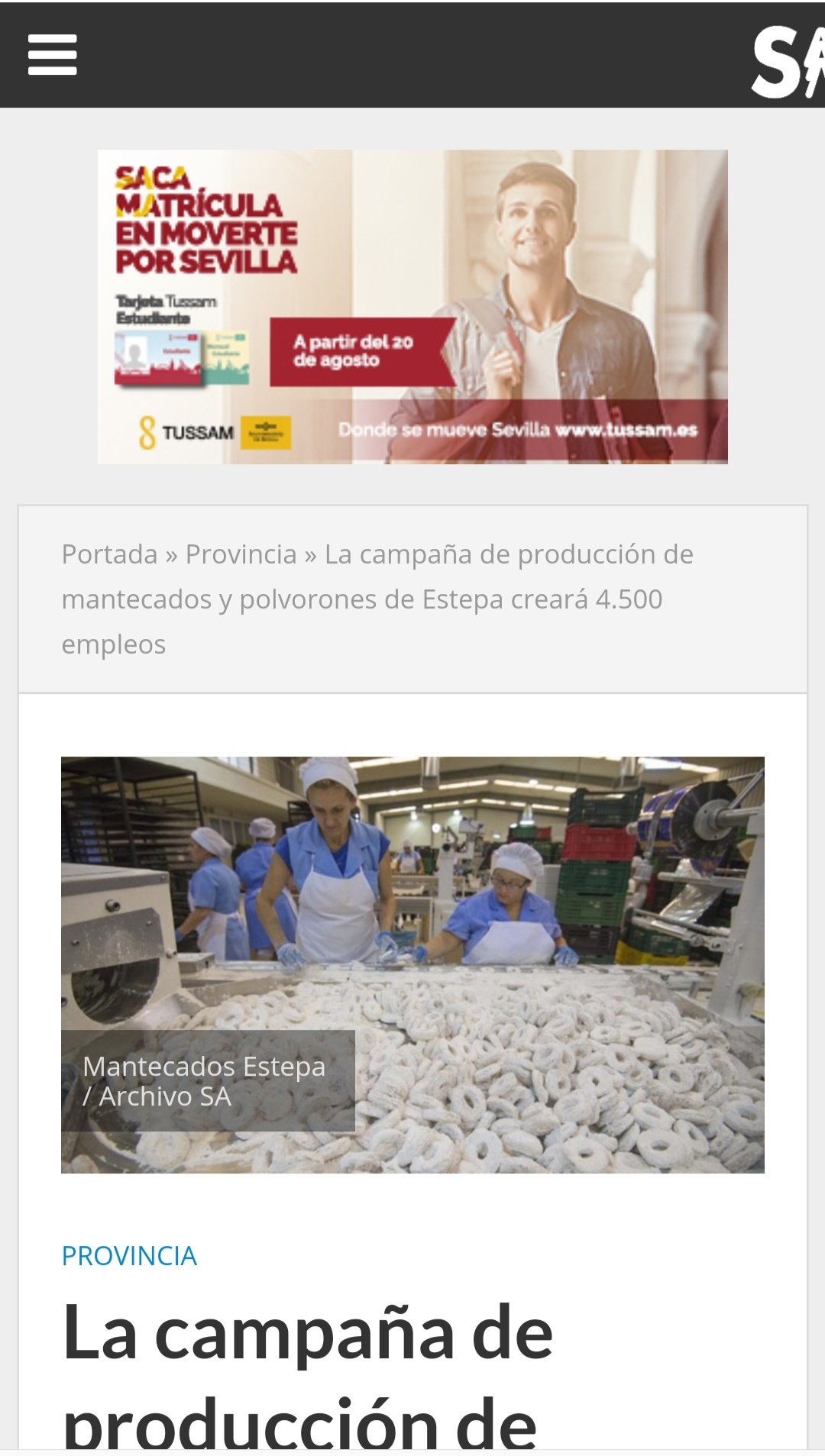
Task: Open the blue PROVINCIA category label
Action: tap(129, 1256)
